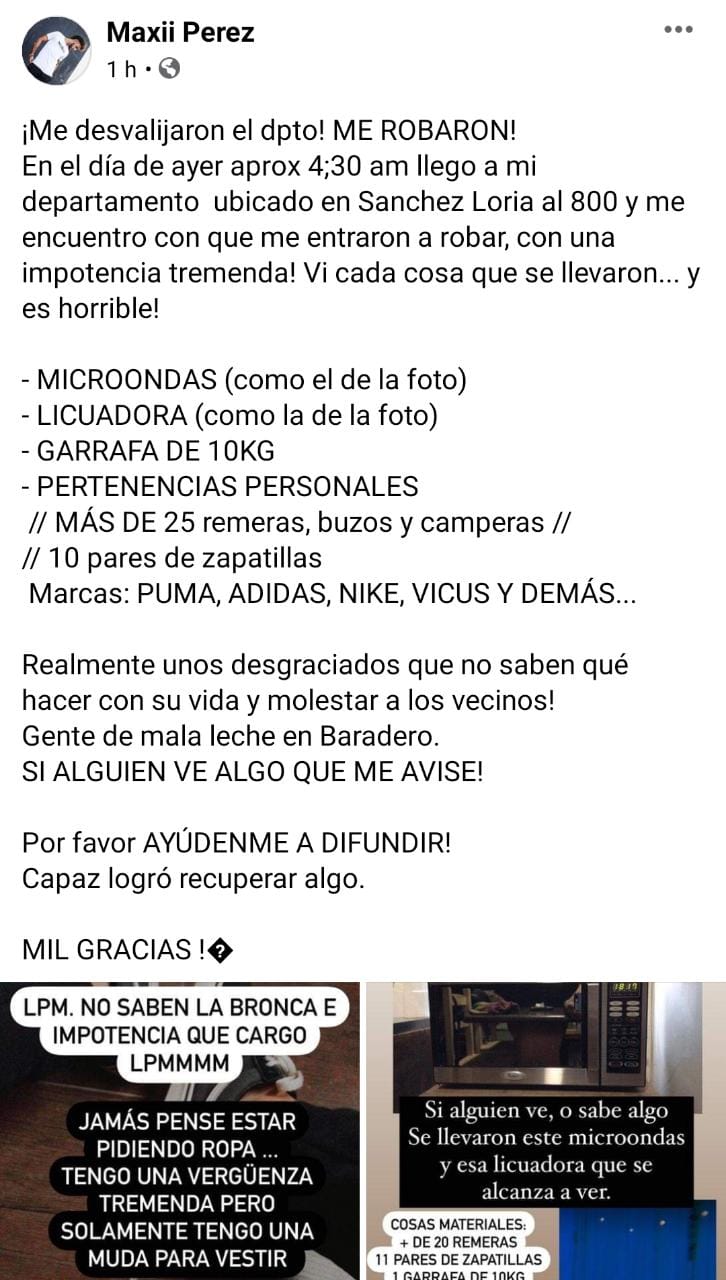Open the Maxii Perez profile name link

180,32
